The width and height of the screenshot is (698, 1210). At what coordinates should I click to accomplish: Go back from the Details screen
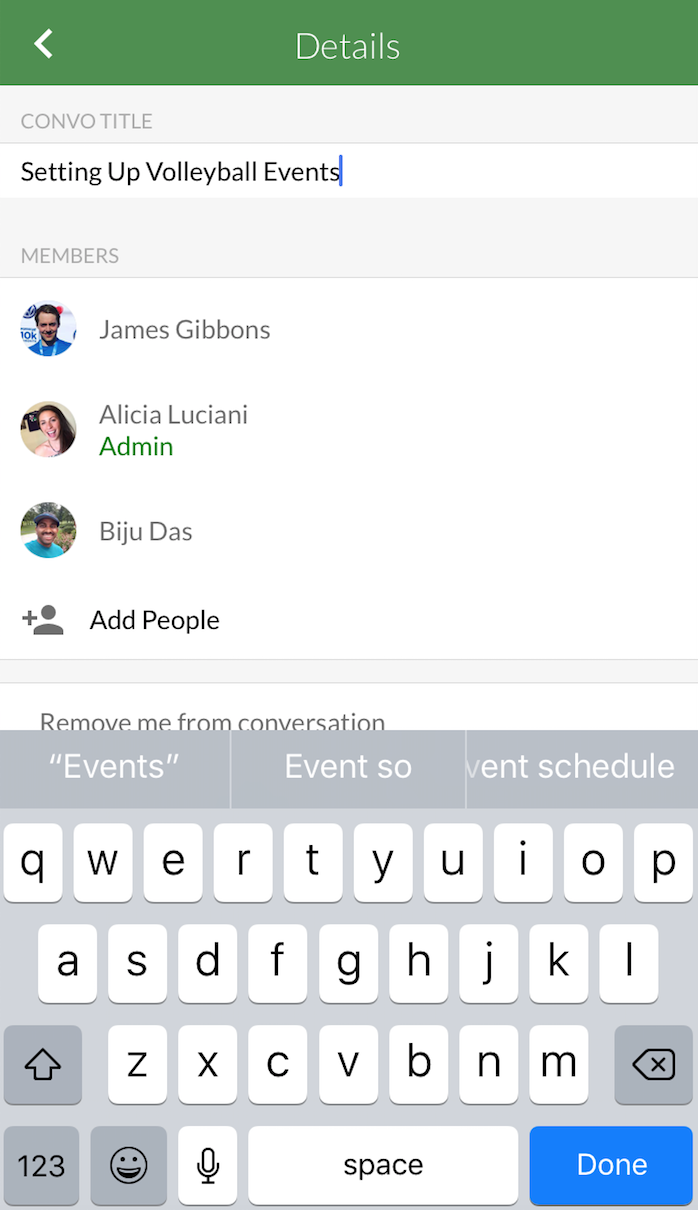[43, 44]
